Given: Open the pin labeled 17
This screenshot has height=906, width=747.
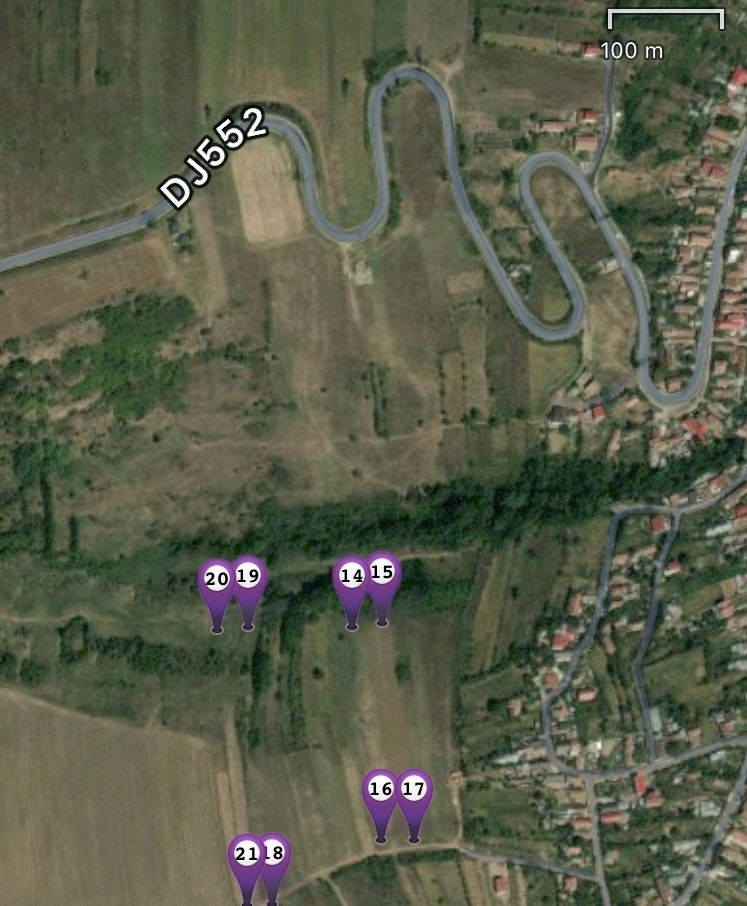Looking at the screenshot, I should tap(414, 789).
